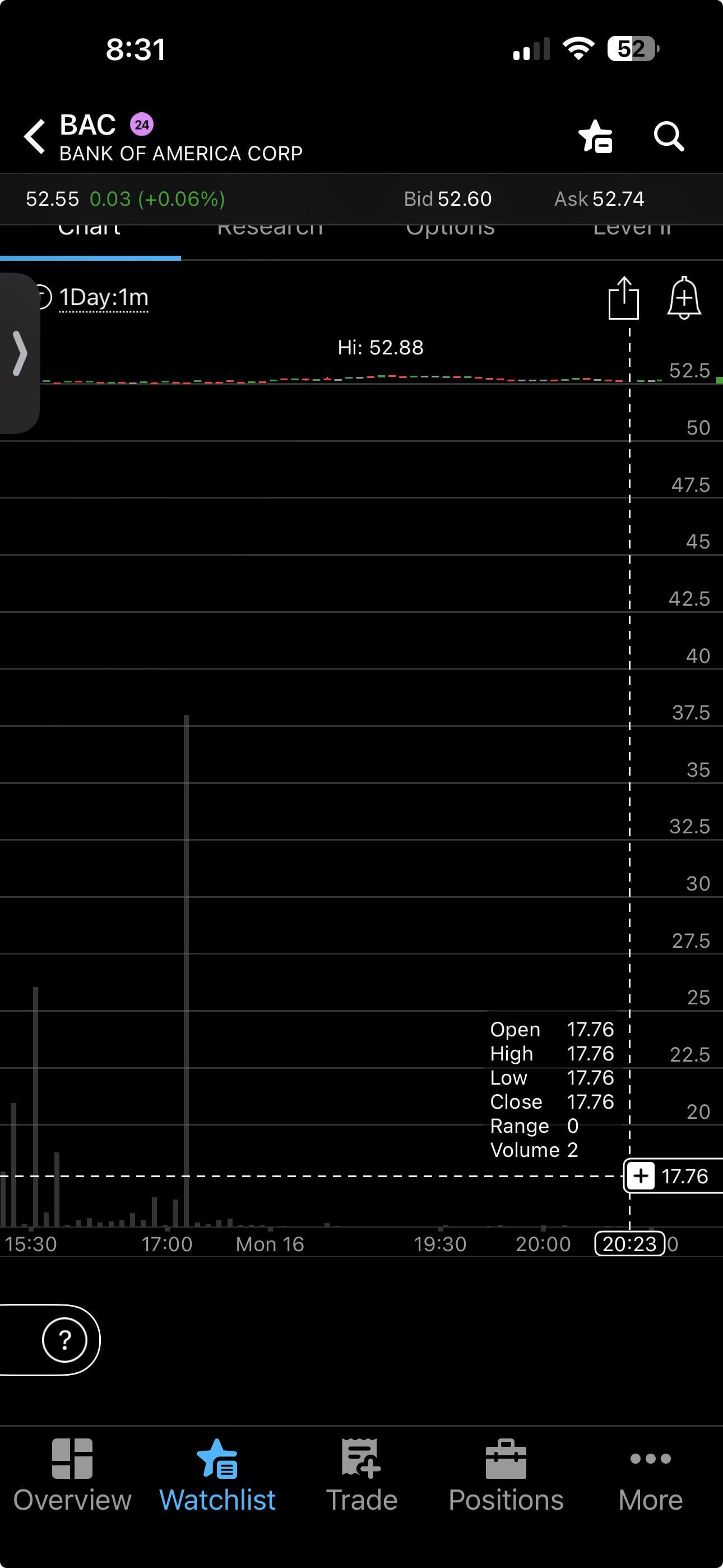The image size is (723, 1568).
Task: Share the BAC chart
Action: (623, 298)
